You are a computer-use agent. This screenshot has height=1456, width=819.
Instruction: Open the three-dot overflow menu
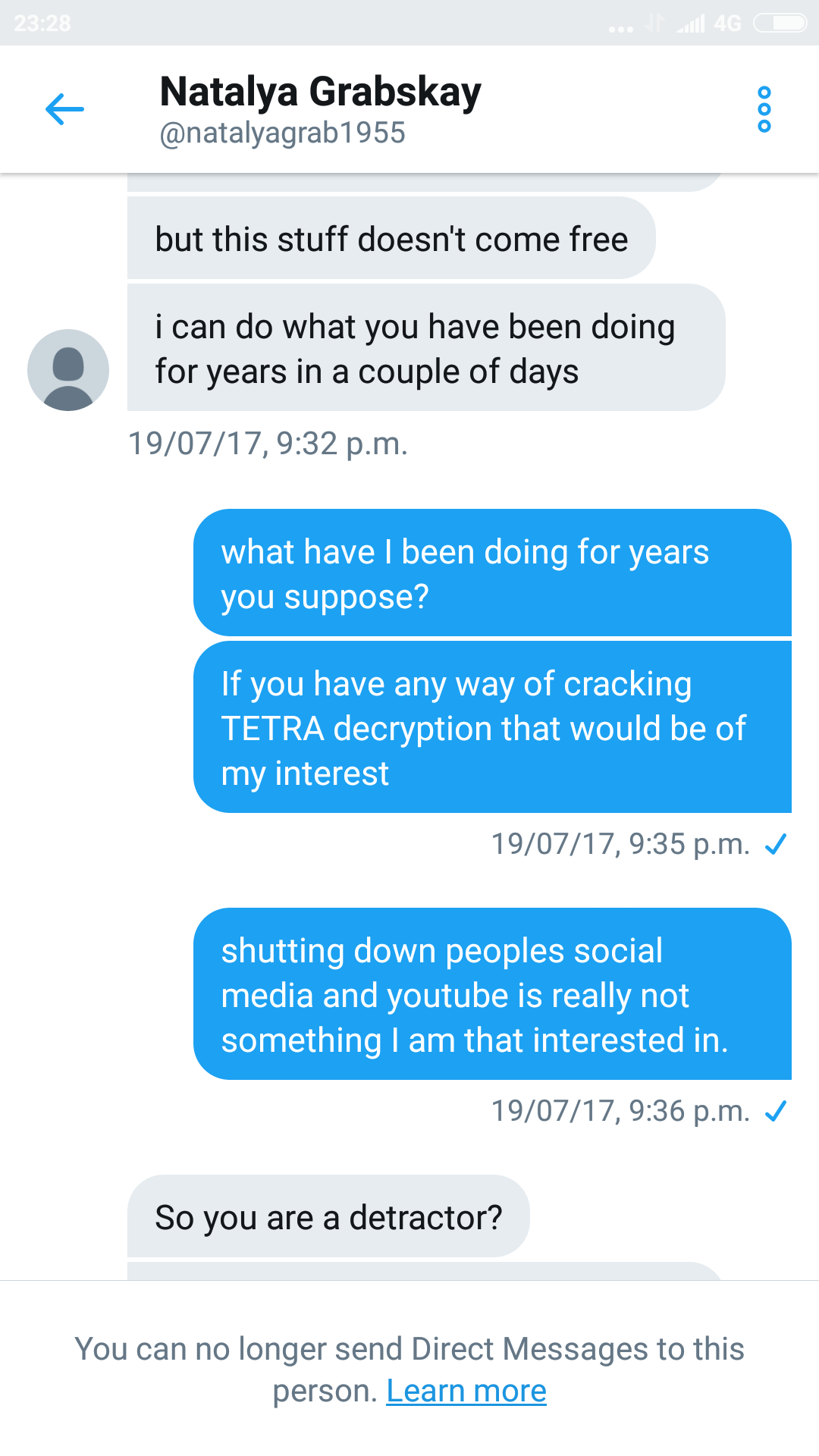[x=764, y=109]
